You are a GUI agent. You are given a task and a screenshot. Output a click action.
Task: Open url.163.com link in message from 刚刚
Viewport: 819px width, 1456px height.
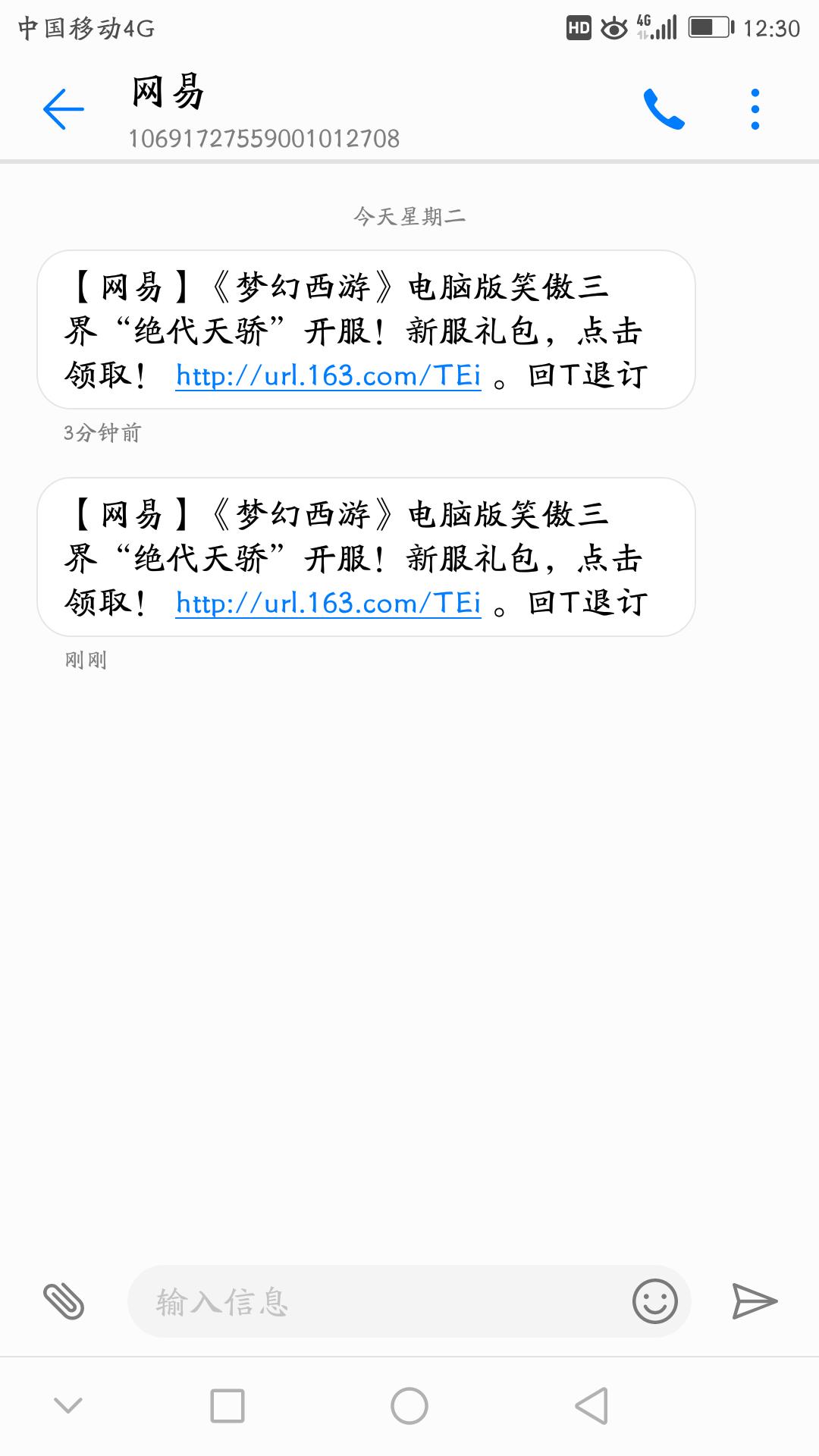point(328,604)
